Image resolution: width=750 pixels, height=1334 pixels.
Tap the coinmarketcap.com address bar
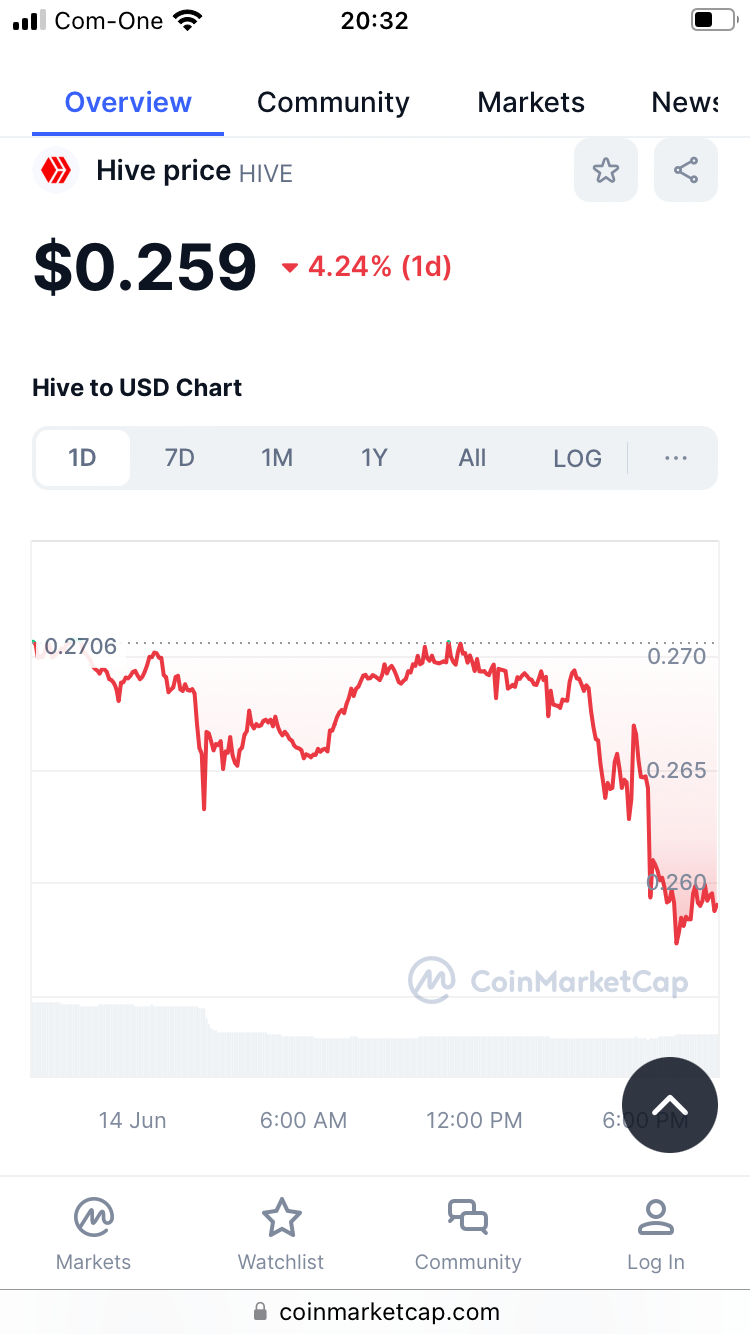(376, 1311)
